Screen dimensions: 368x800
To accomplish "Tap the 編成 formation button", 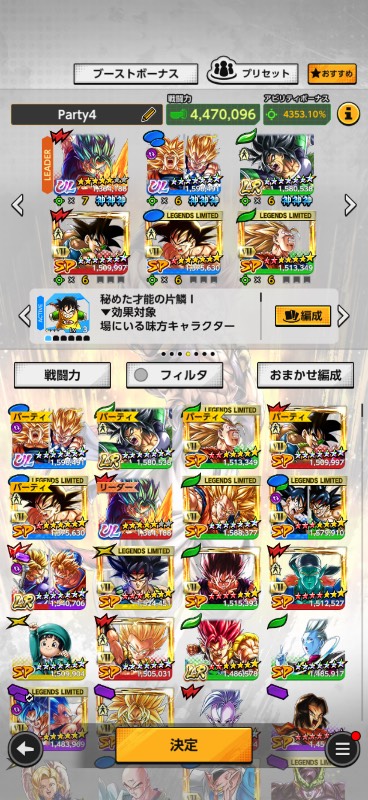I will (303, 316).
